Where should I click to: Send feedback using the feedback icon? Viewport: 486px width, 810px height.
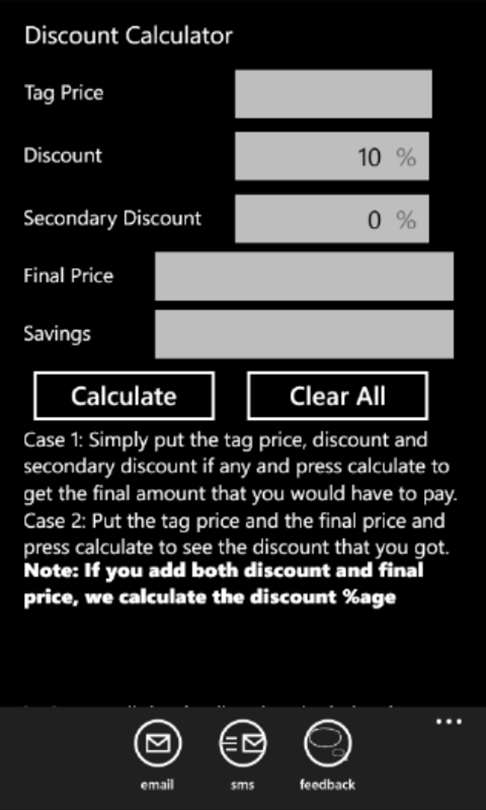327,744
